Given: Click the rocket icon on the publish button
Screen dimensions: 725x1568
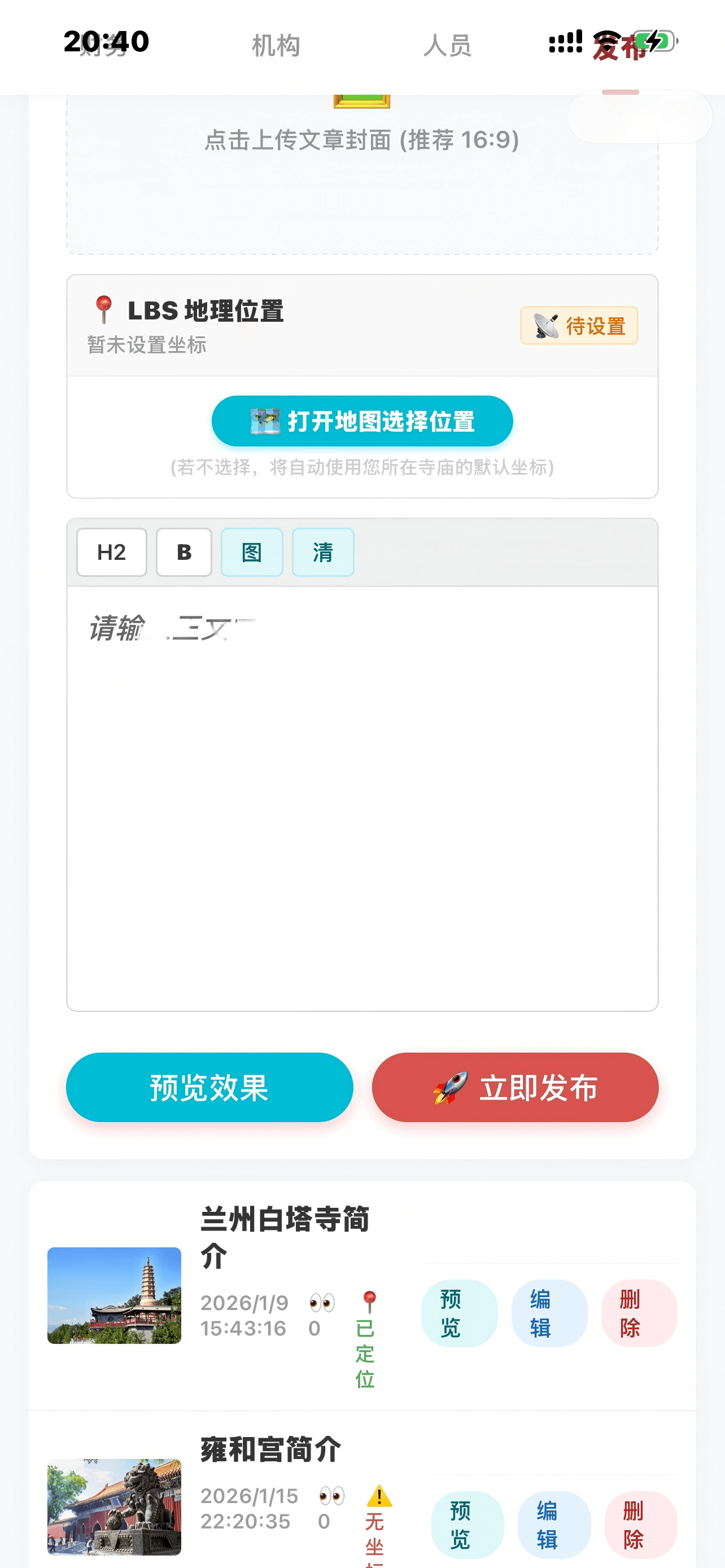Looking at the screenshot, I should click(x=450, y=1088).
